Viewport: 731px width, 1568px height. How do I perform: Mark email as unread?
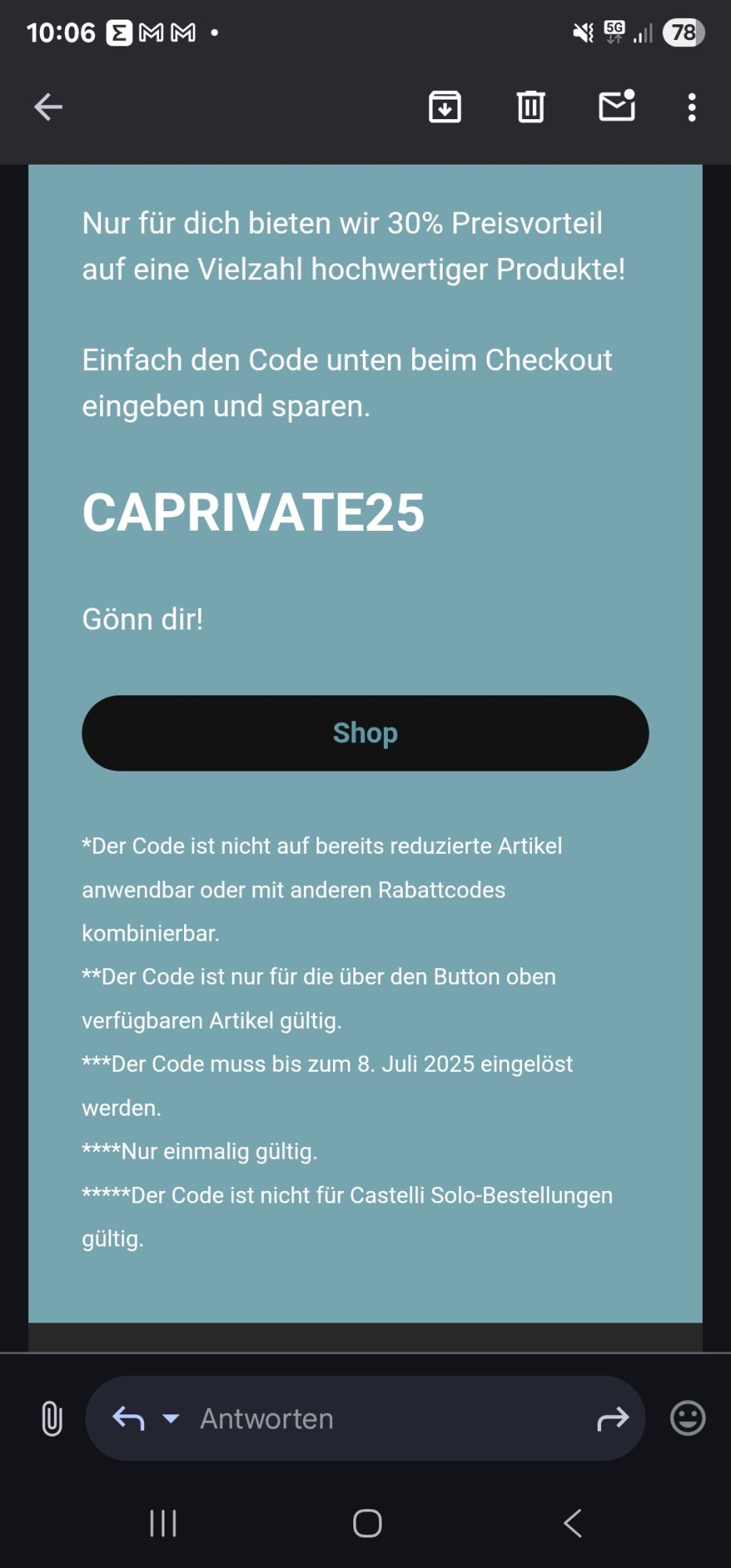(x=617, y=107)
